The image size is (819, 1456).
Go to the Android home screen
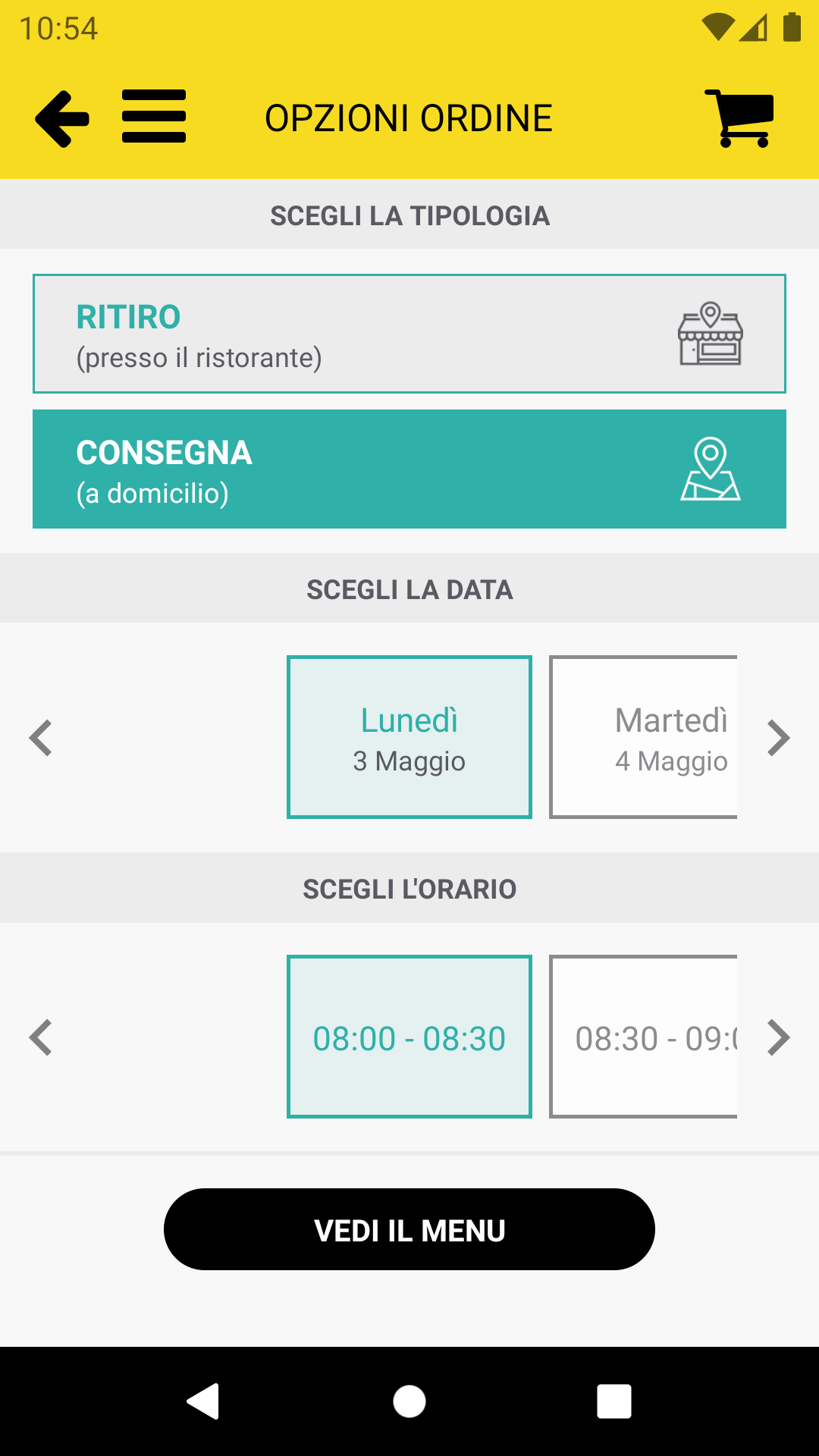(x=409, y=1401)
